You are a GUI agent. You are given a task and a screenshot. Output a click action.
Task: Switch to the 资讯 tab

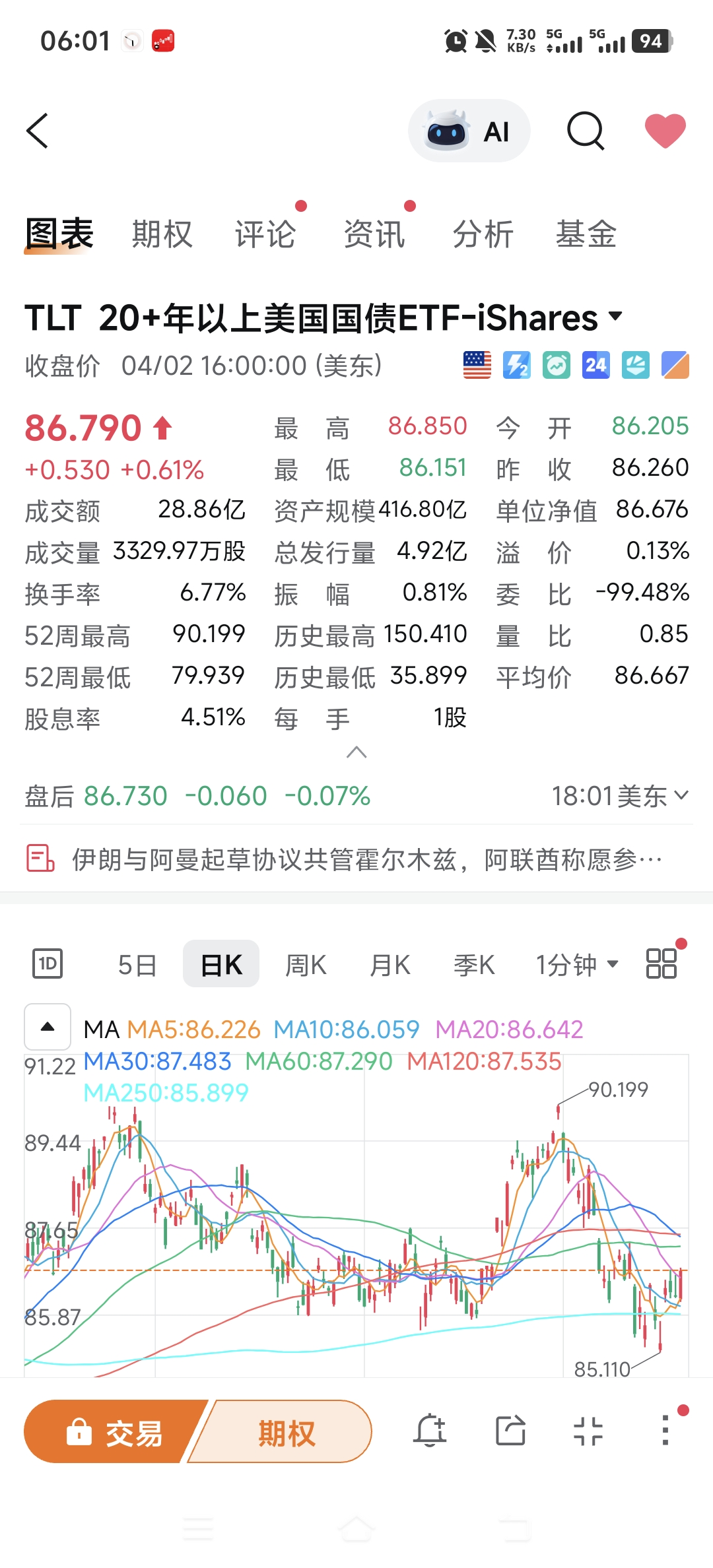coord(374,234)
